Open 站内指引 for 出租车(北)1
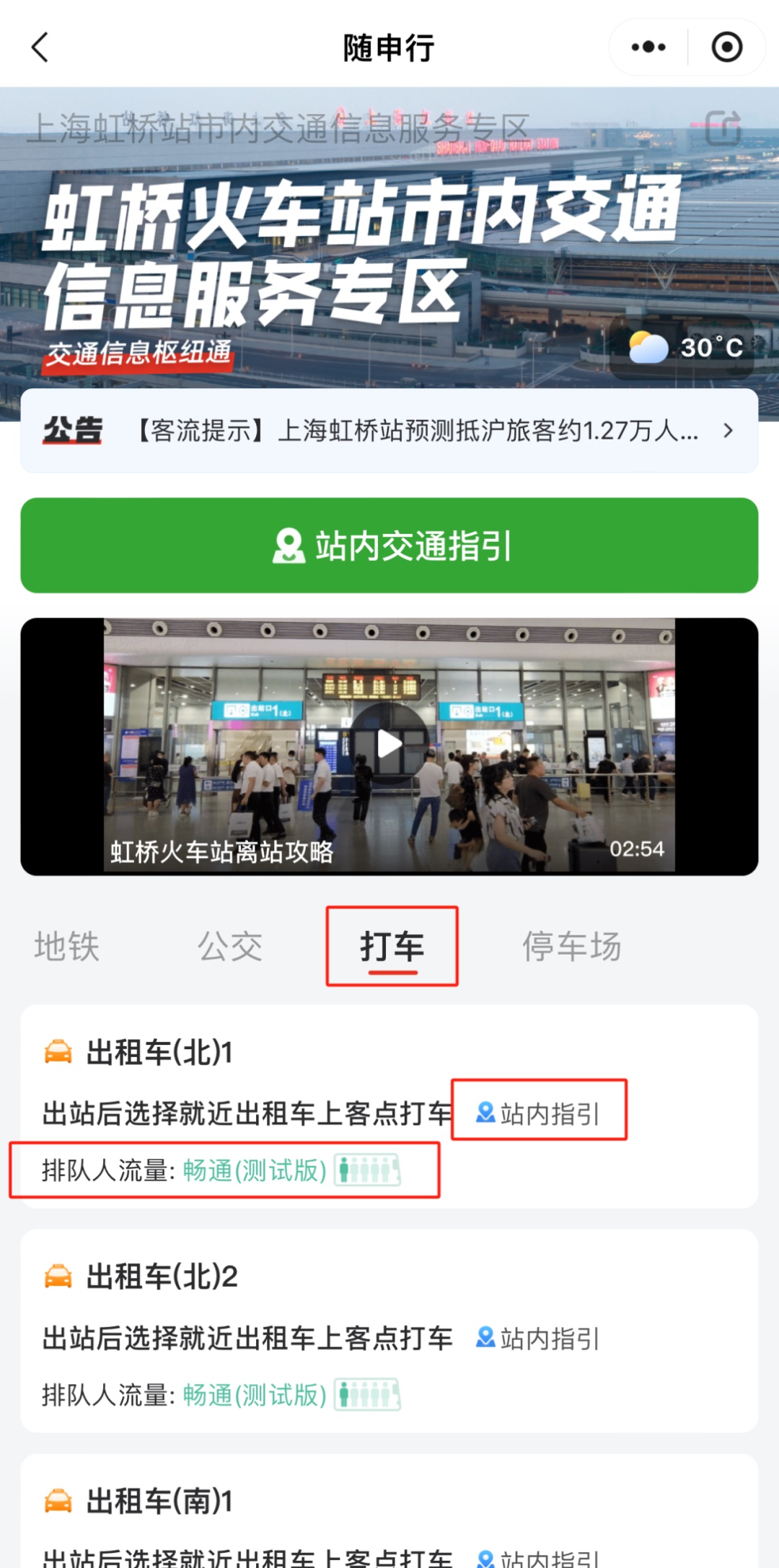The width and height of the screenshot is (779, 1568). (x=538, y=1113)
